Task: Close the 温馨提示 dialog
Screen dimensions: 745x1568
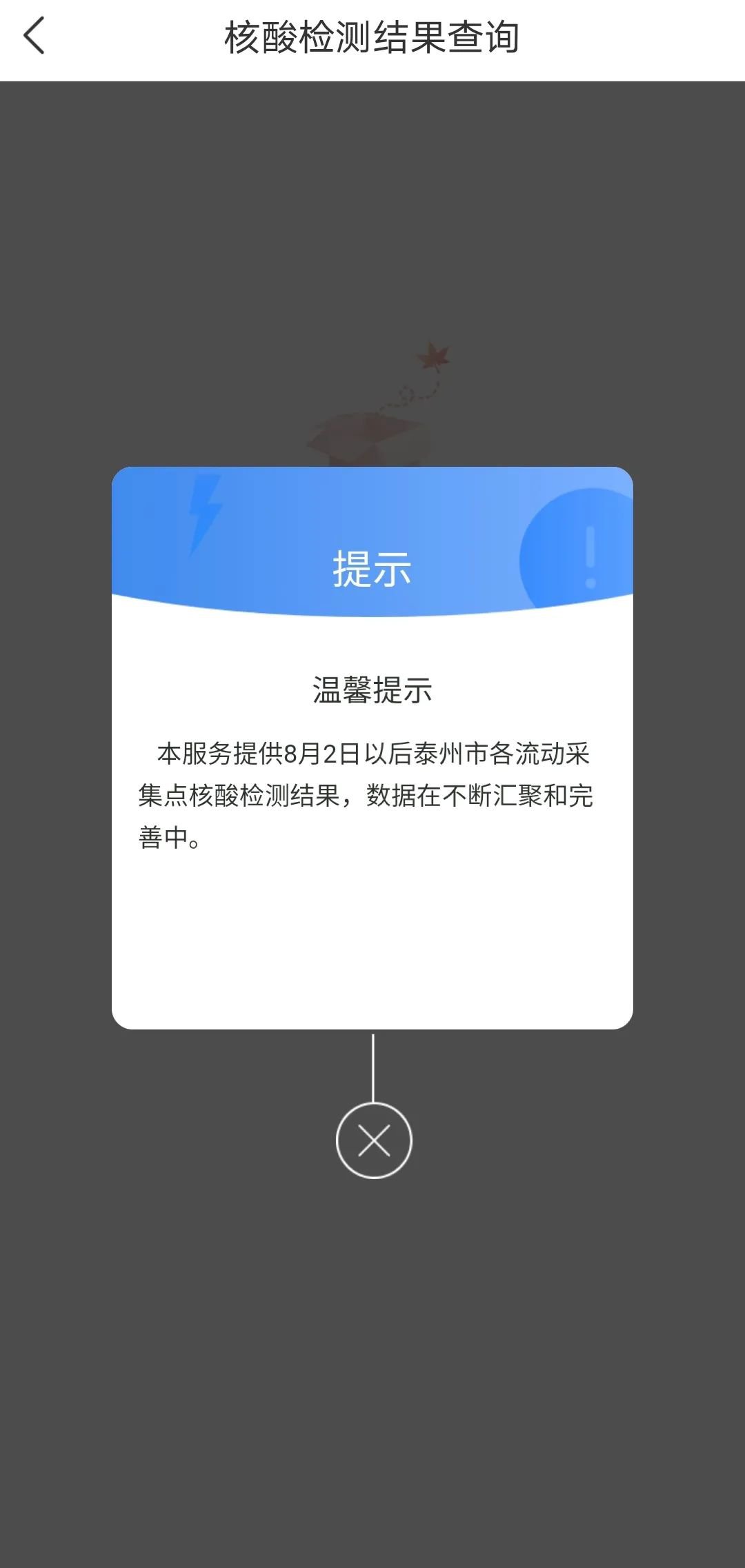Action: pyautogui.click(x=373, y=1140)
